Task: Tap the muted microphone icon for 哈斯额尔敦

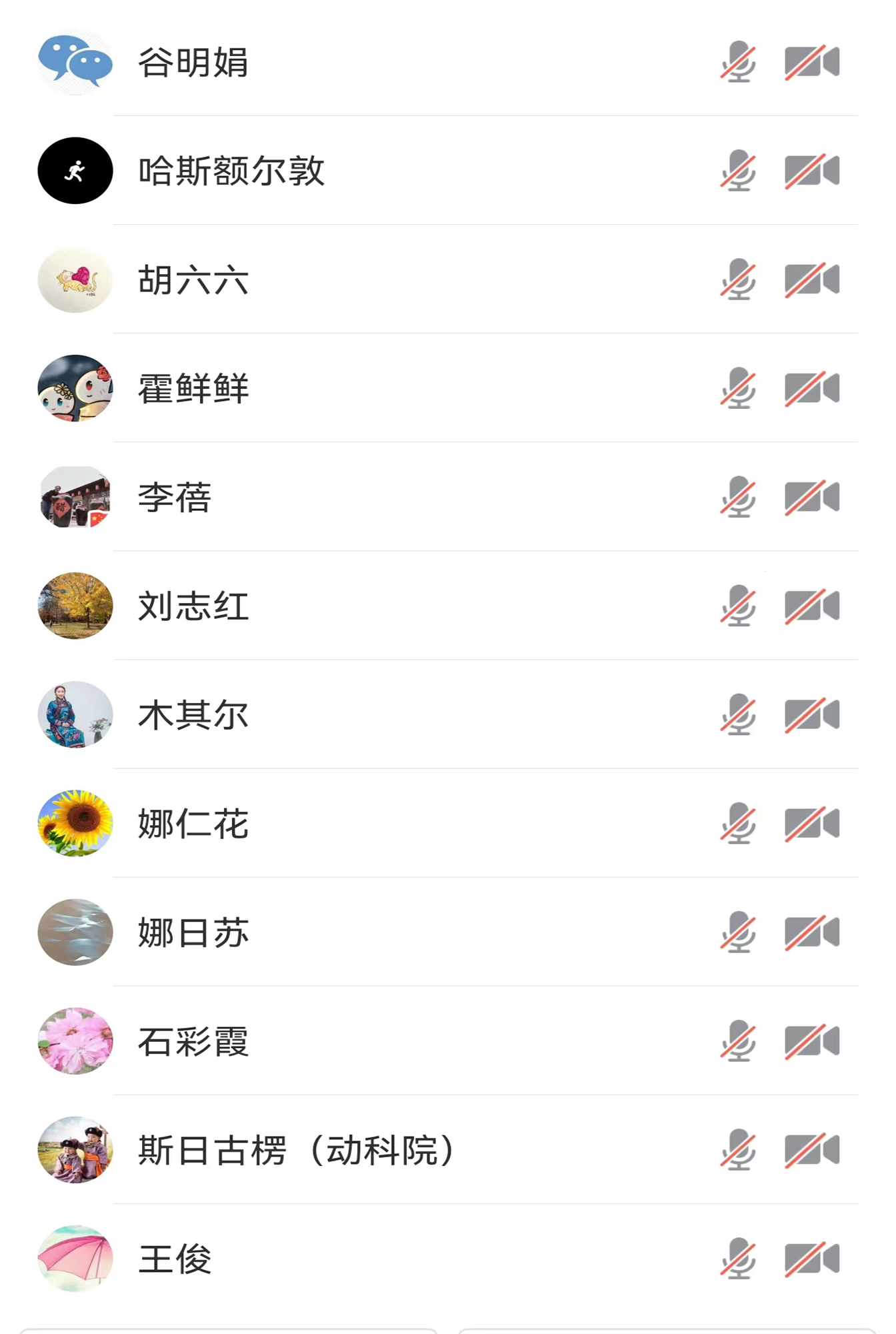Action: [x=738, y=171]
